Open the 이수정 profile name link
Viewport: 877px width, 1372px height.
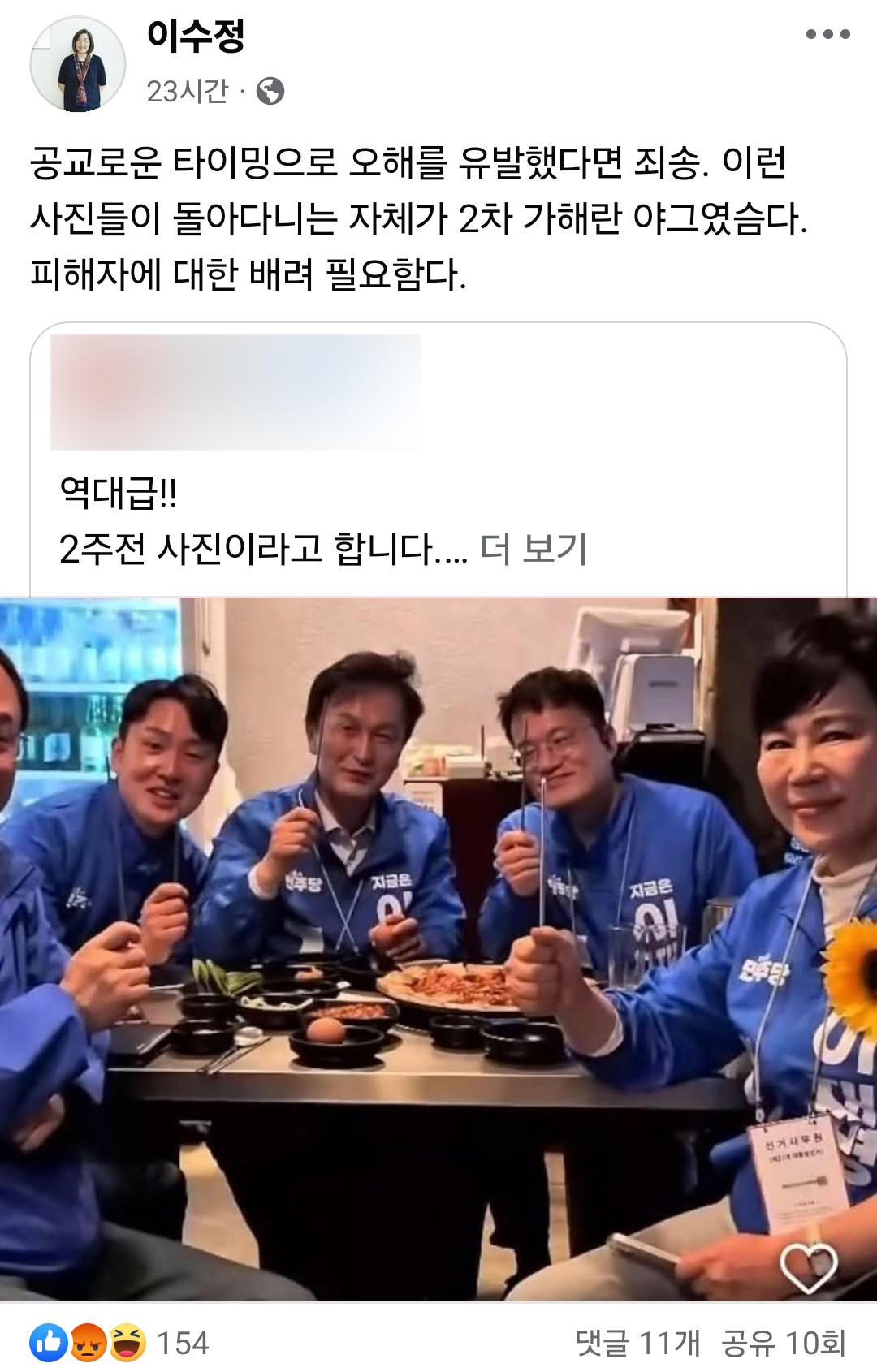point(196,36)
